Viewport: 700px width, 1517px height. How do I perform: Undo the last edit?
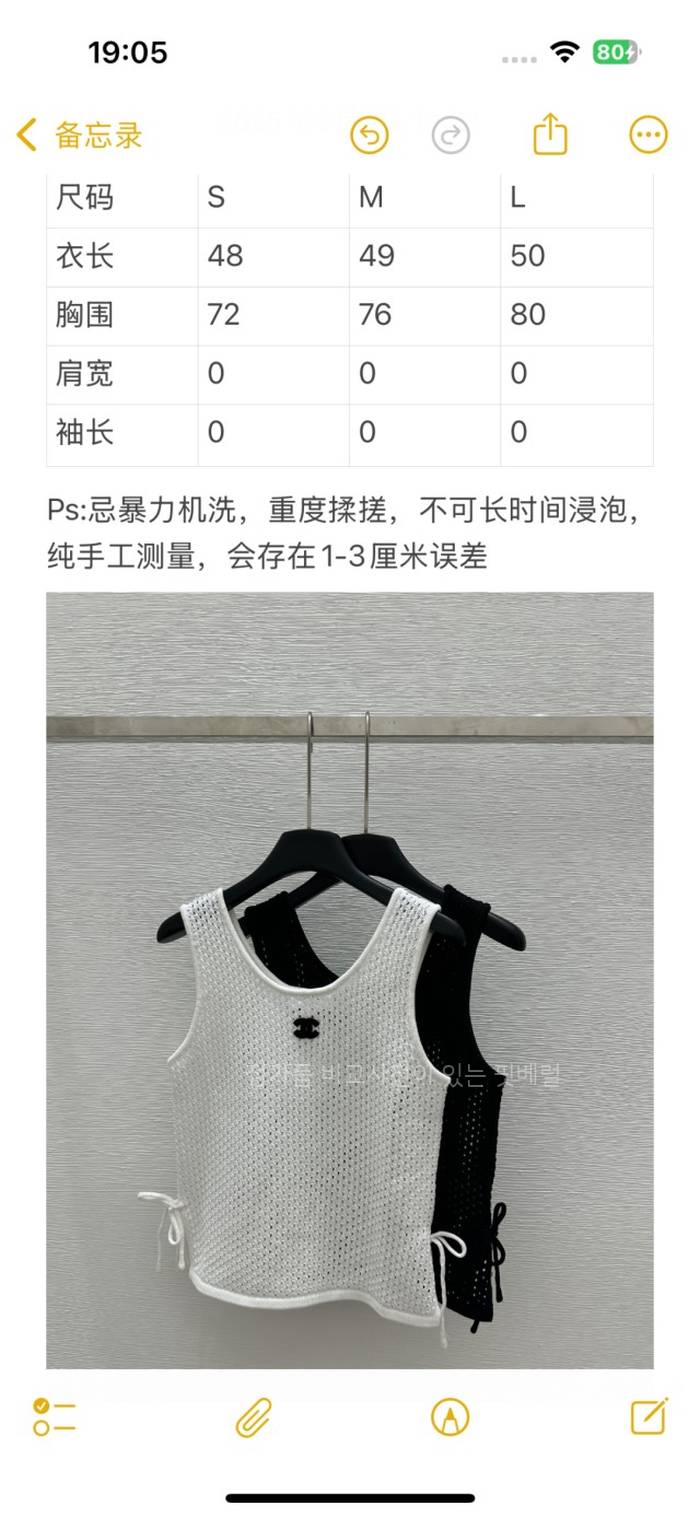pos(369,135)
